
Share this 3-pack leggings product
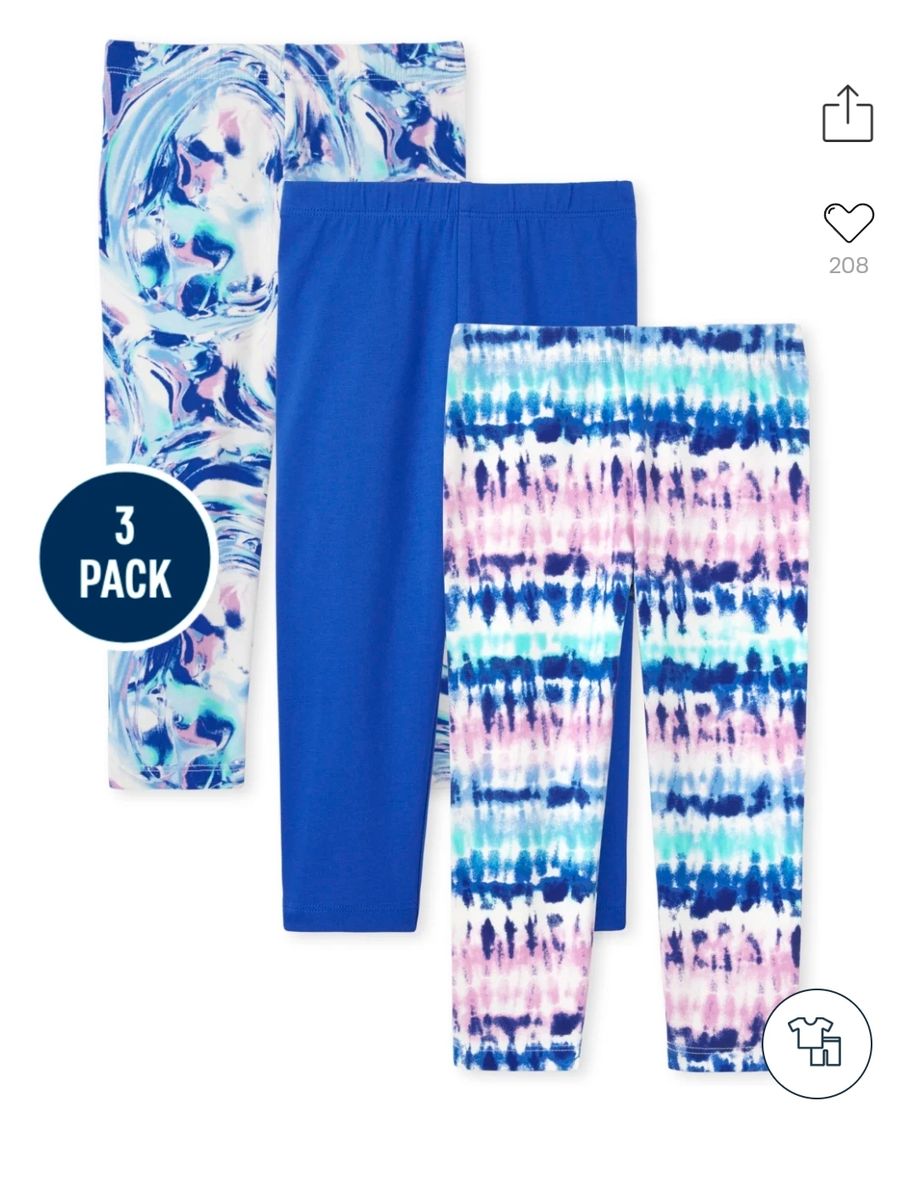point(848,114)
